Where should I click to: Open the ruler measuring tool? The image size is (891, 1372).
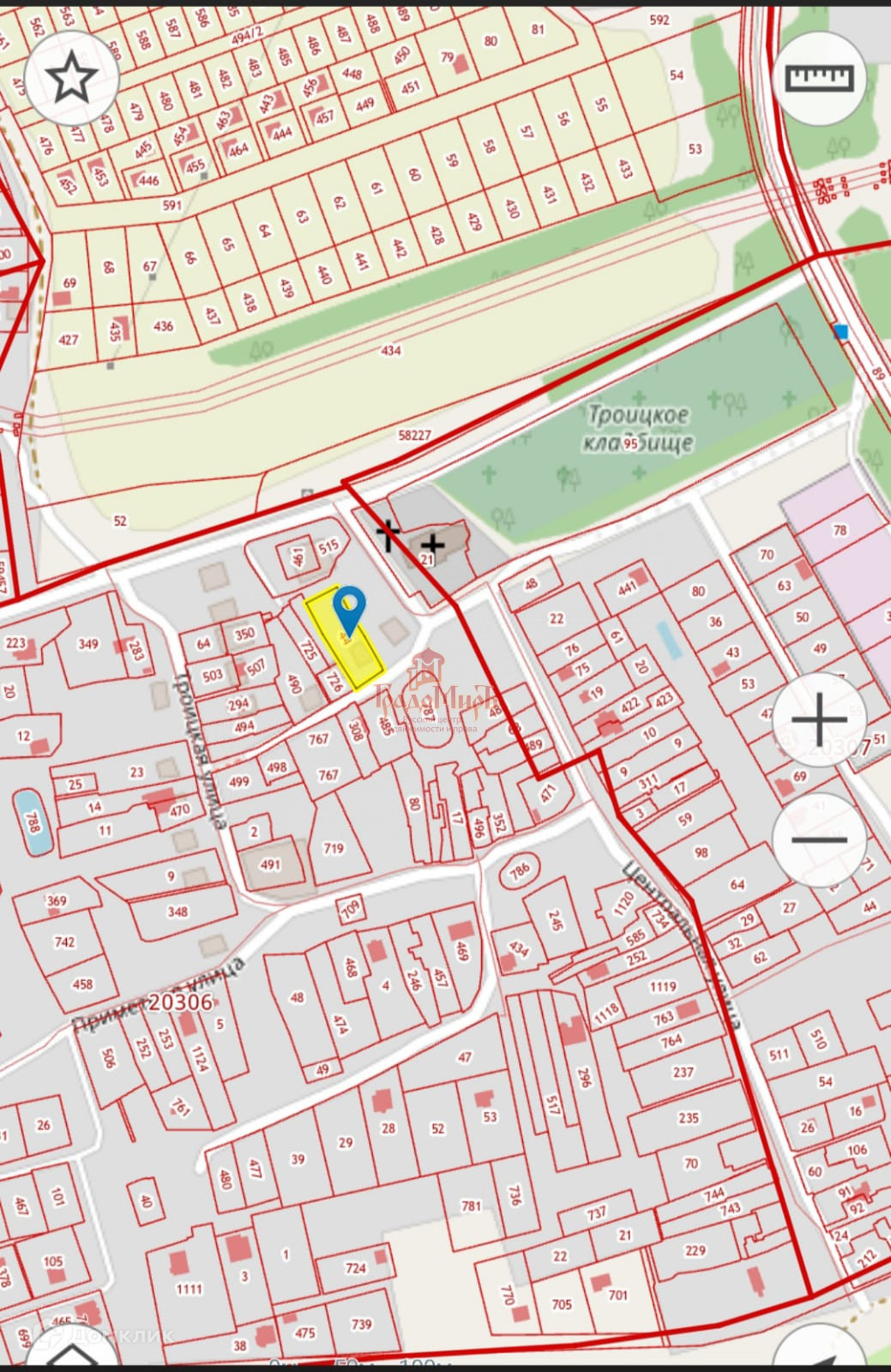coord(820,78)
